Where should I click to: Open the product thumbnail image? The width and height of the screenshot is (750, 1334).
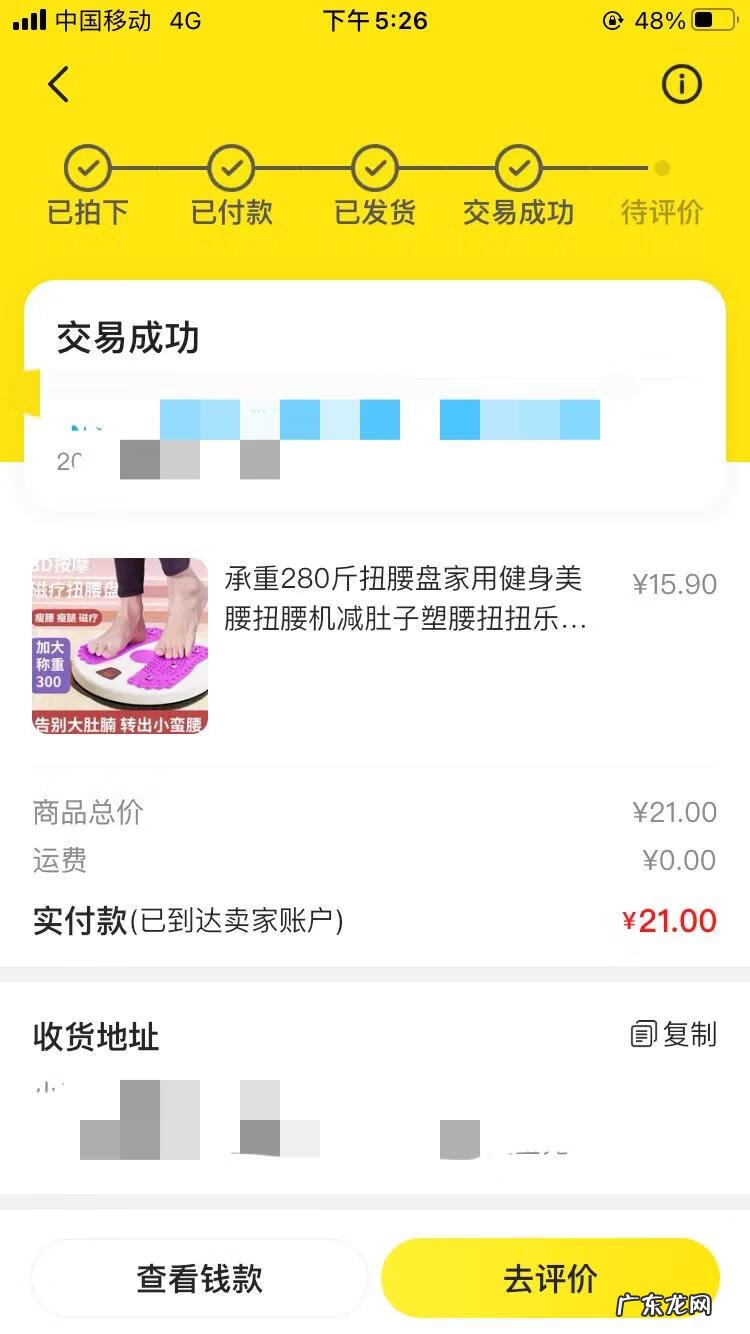click(119, 646)
